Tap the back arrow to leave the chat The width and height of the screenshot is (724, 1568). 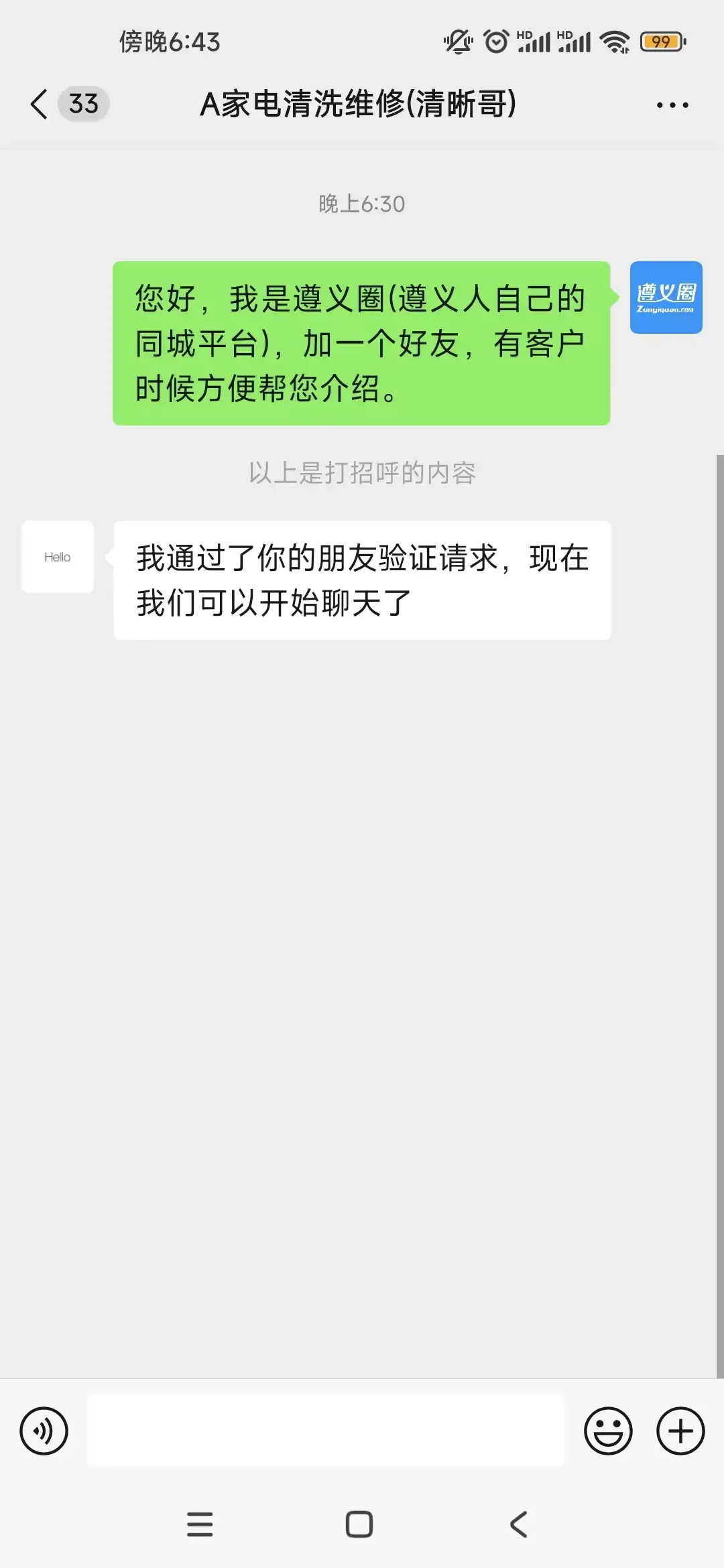[x=38, y=104]
